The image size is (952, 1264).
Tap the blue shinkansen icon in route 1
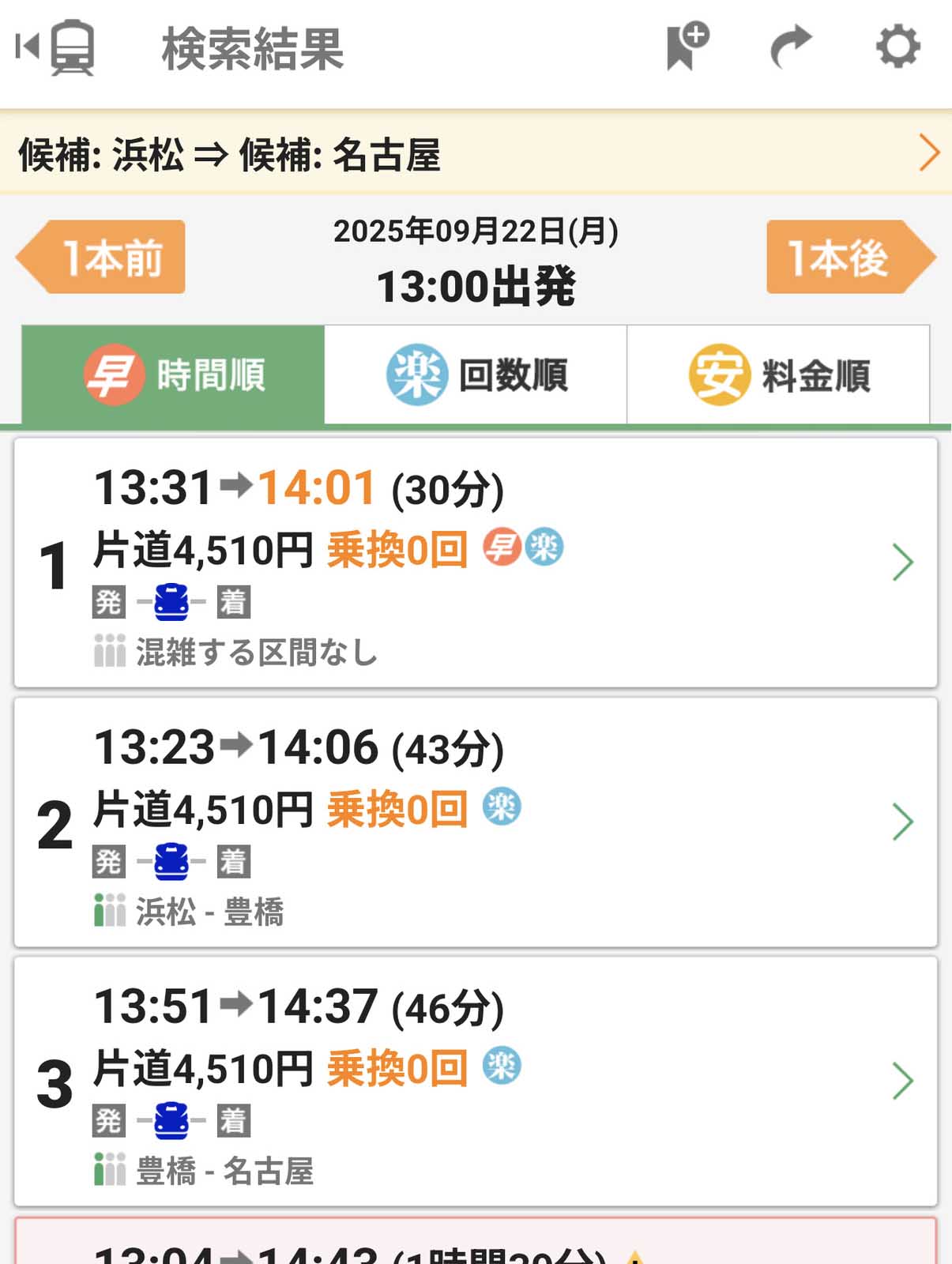pos(172,603)
